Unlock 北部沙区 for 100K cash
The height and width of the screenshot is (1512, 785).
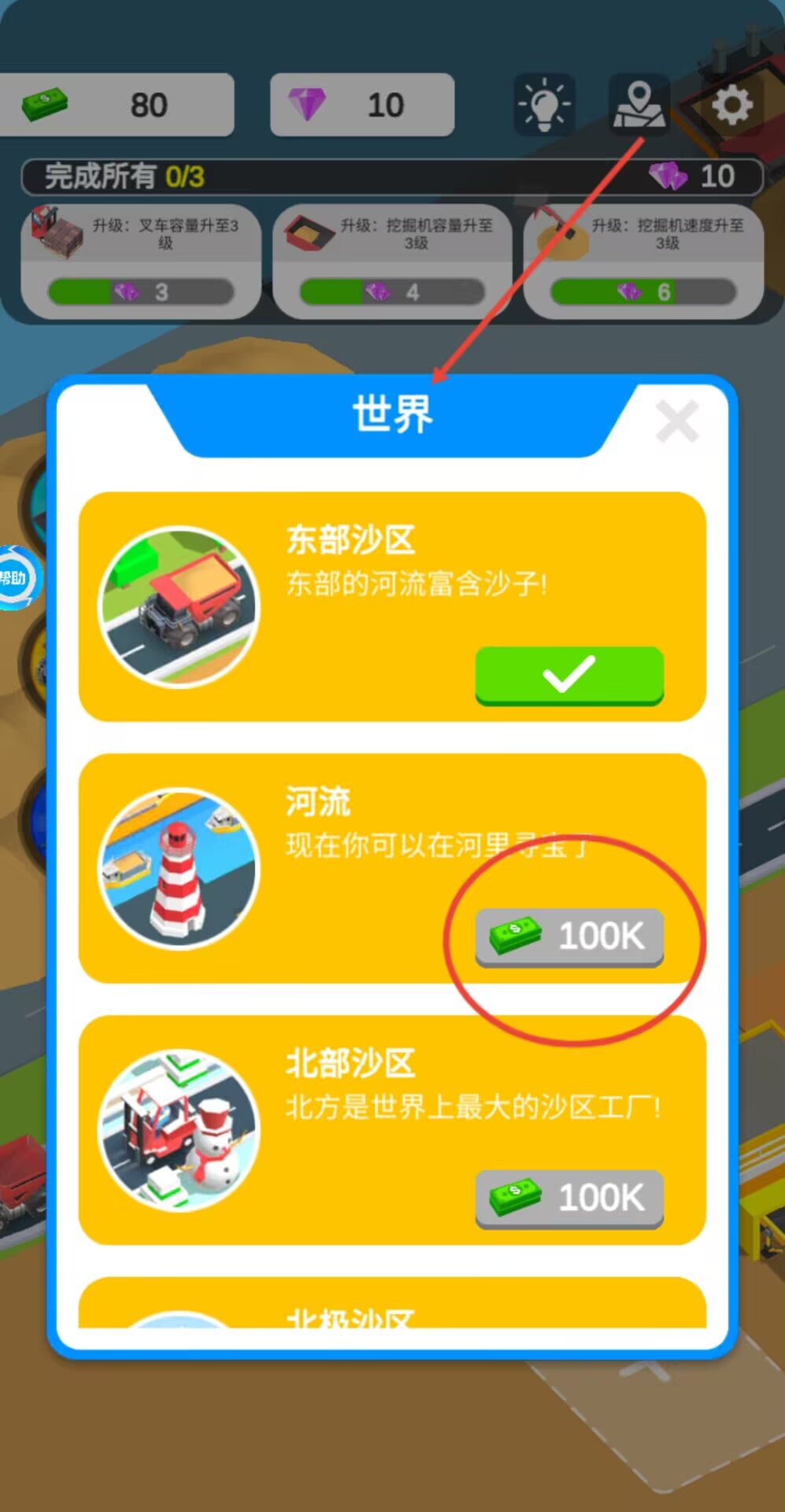click(569, 1198)
